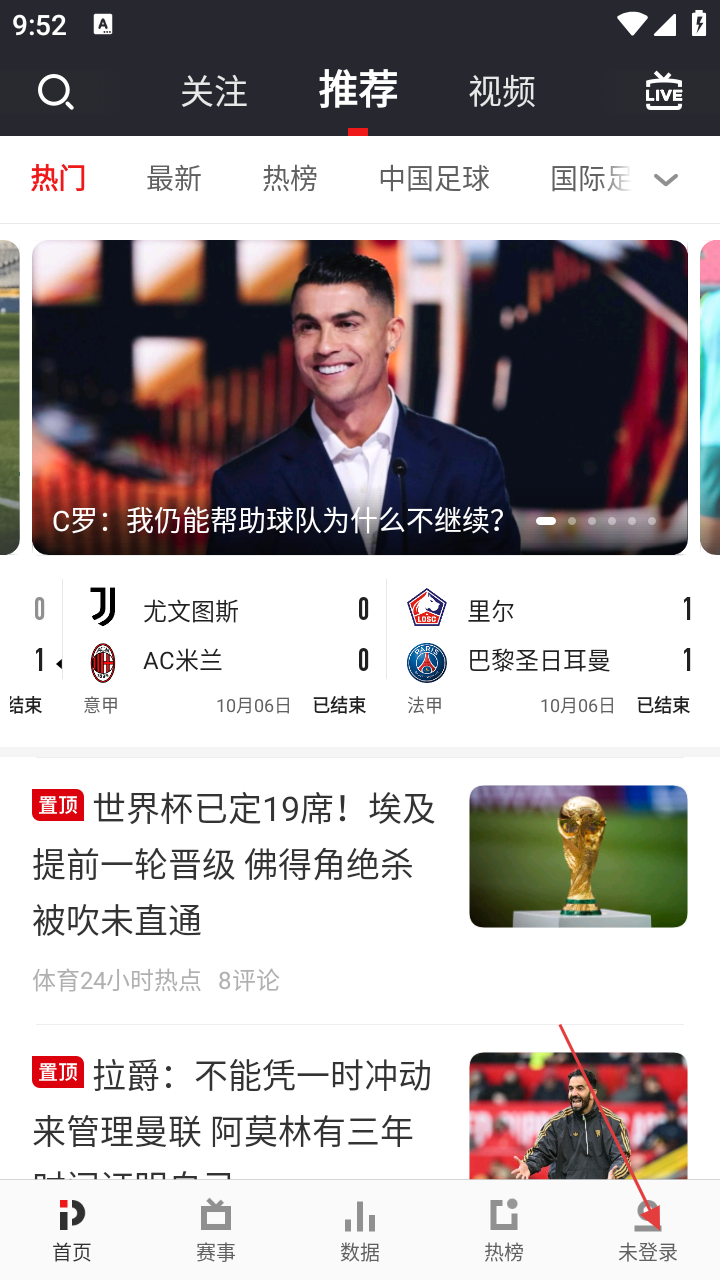Open the C罗 banner story

[x=360, y=397]
